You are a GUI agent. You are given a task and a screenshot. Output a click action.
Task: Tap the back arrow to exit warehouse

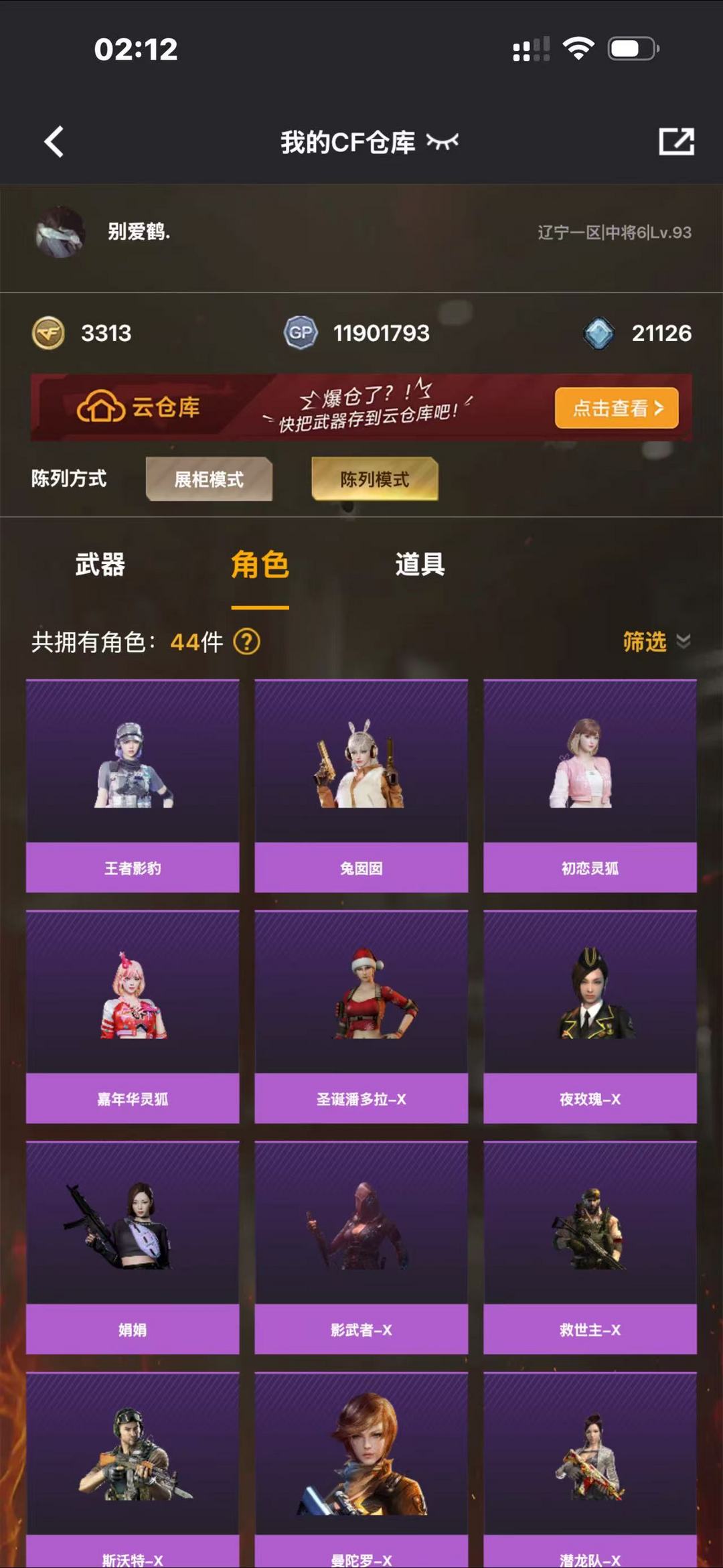click(x=54, y=141)
